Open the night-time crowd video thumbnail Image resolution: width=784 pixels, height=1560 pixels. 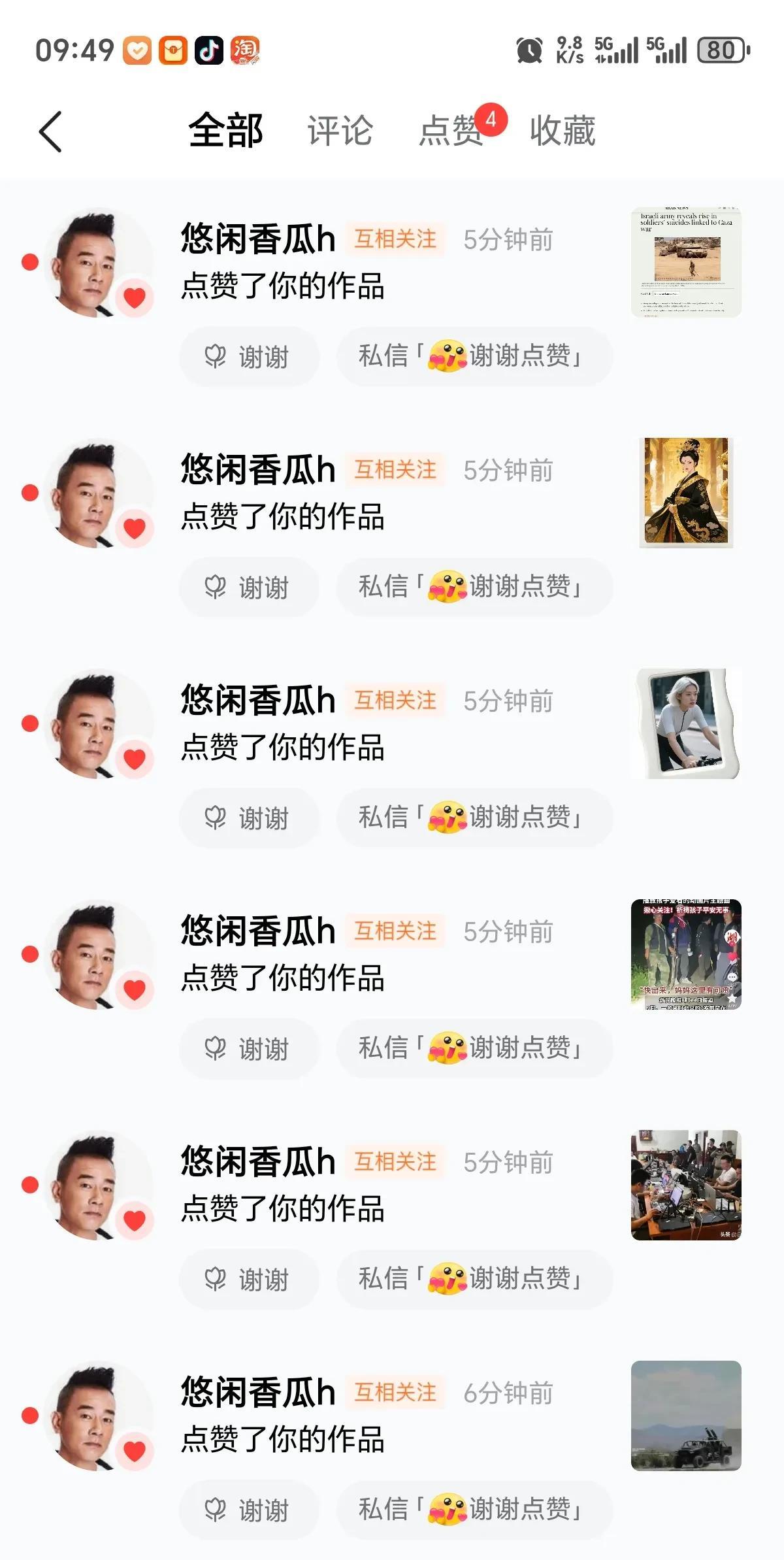(x=686, y=954)
